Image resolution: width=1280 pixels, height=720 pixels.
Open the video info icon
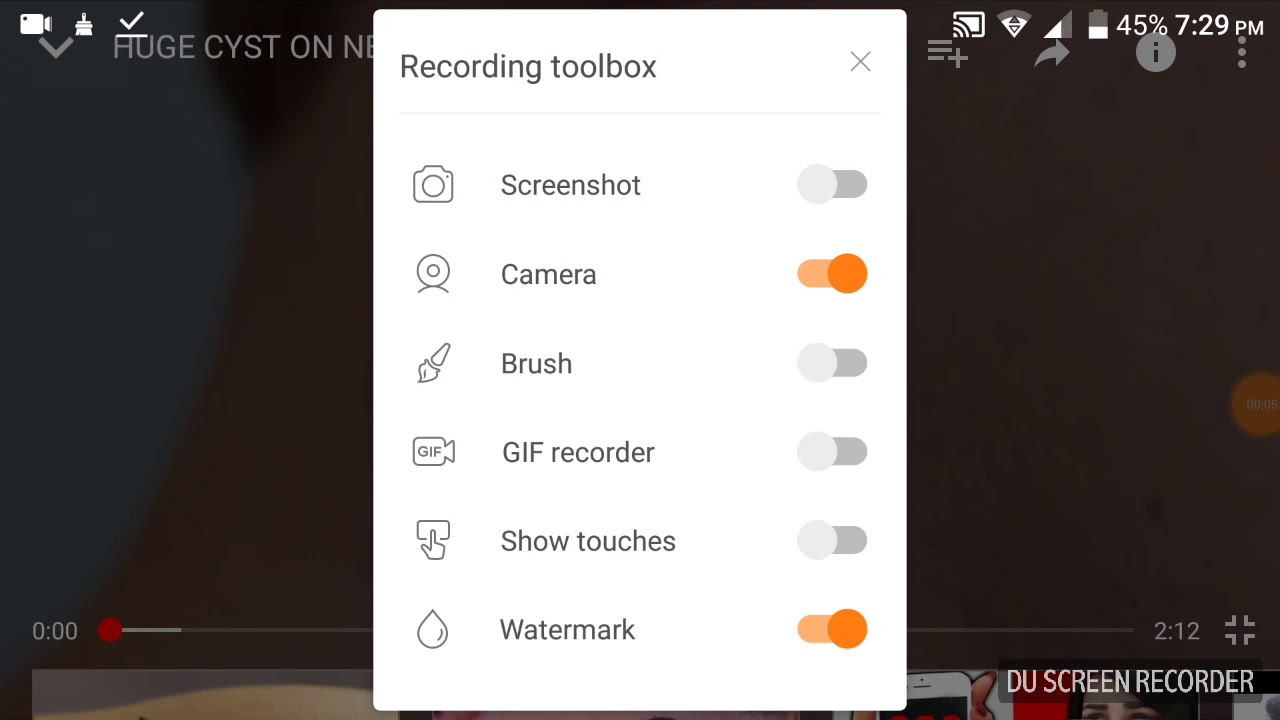(1155, 53)
